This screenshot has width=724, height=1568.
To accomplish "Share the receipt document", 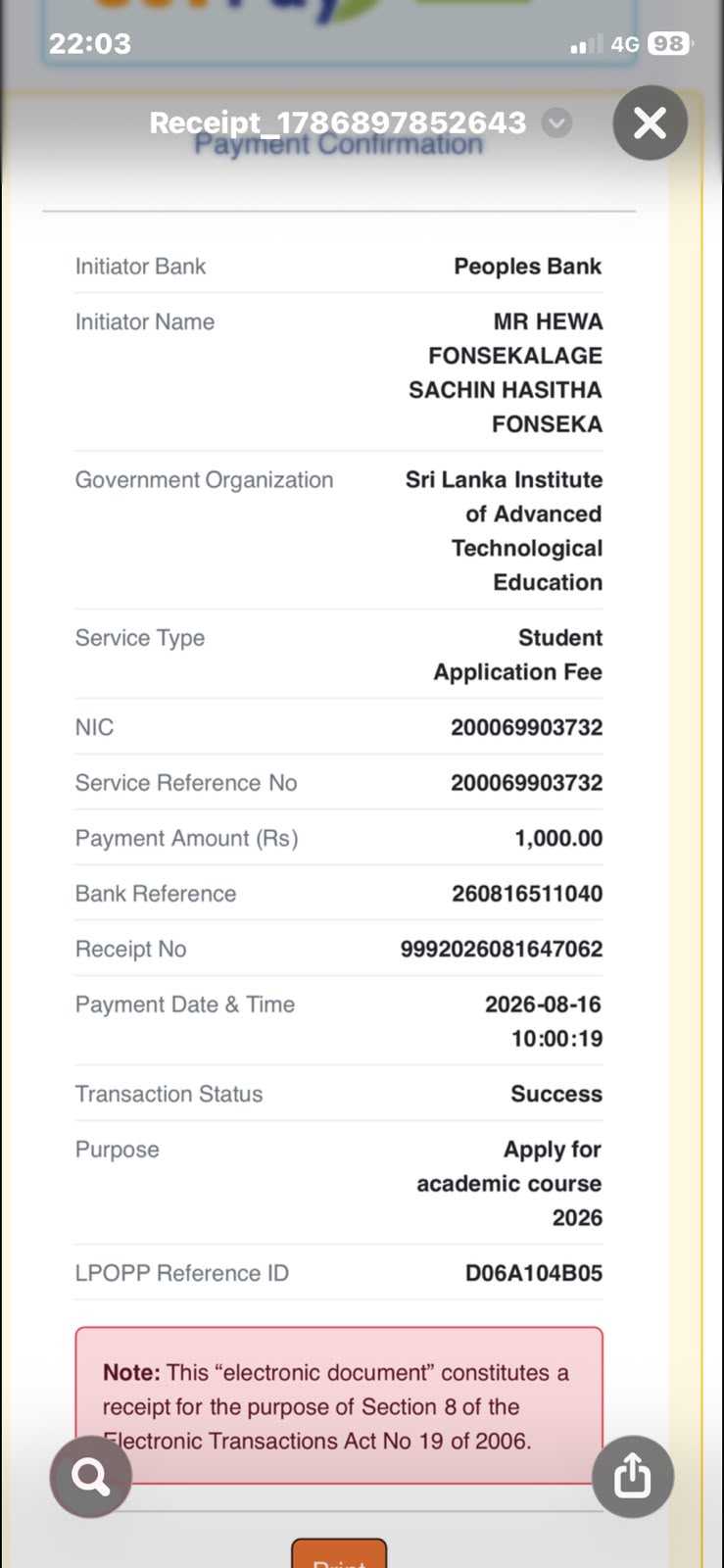I will point(633,1476).
